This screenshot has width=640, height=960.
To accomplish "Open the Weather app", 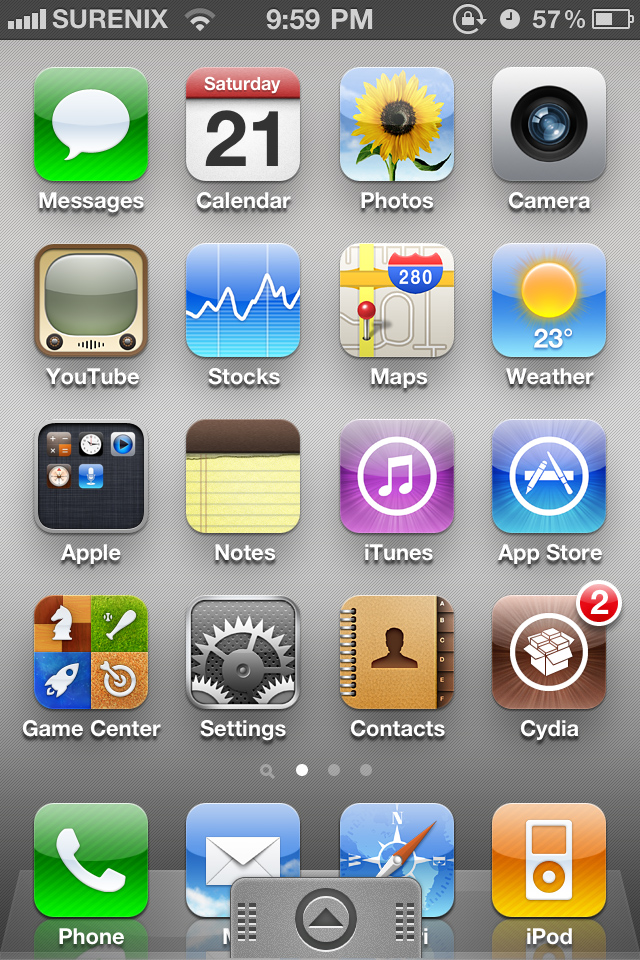I will pyautogui.click(x=549, y=300).
